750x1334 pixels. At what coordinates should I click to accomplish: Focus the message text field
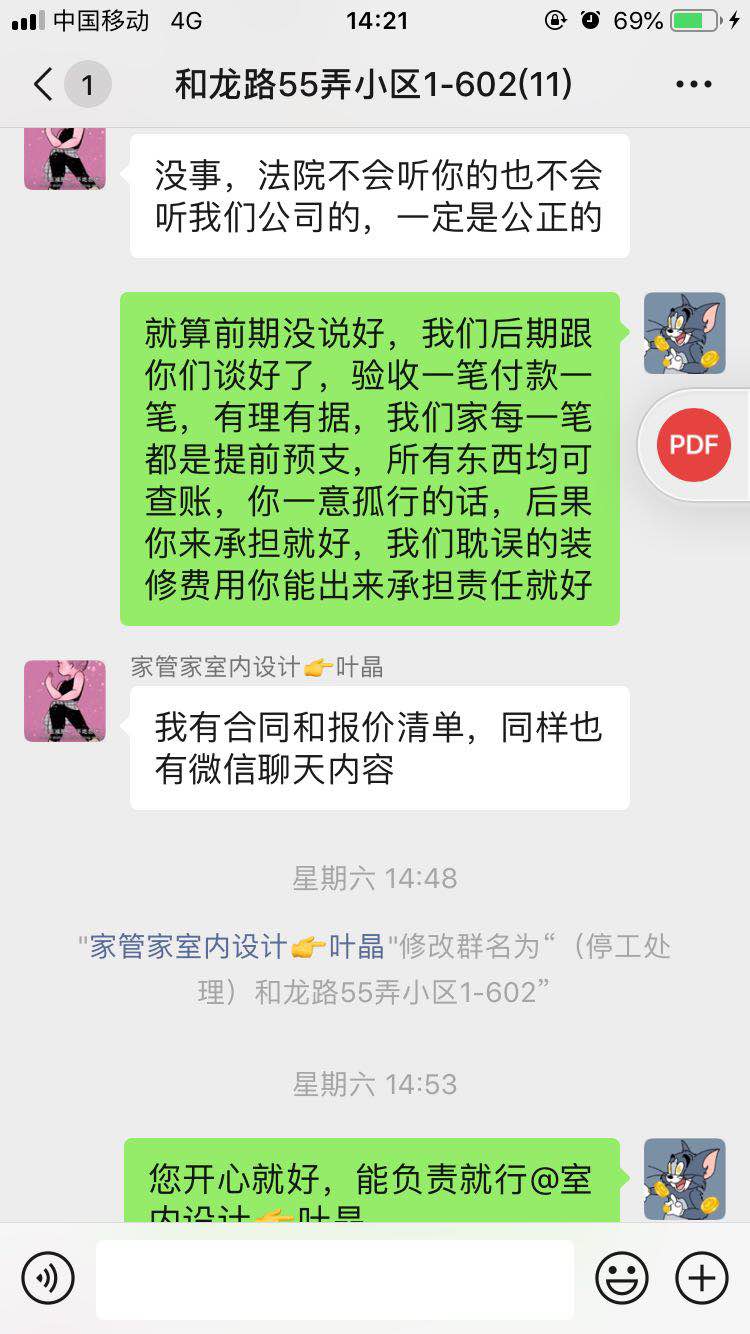click(335, 1279)
